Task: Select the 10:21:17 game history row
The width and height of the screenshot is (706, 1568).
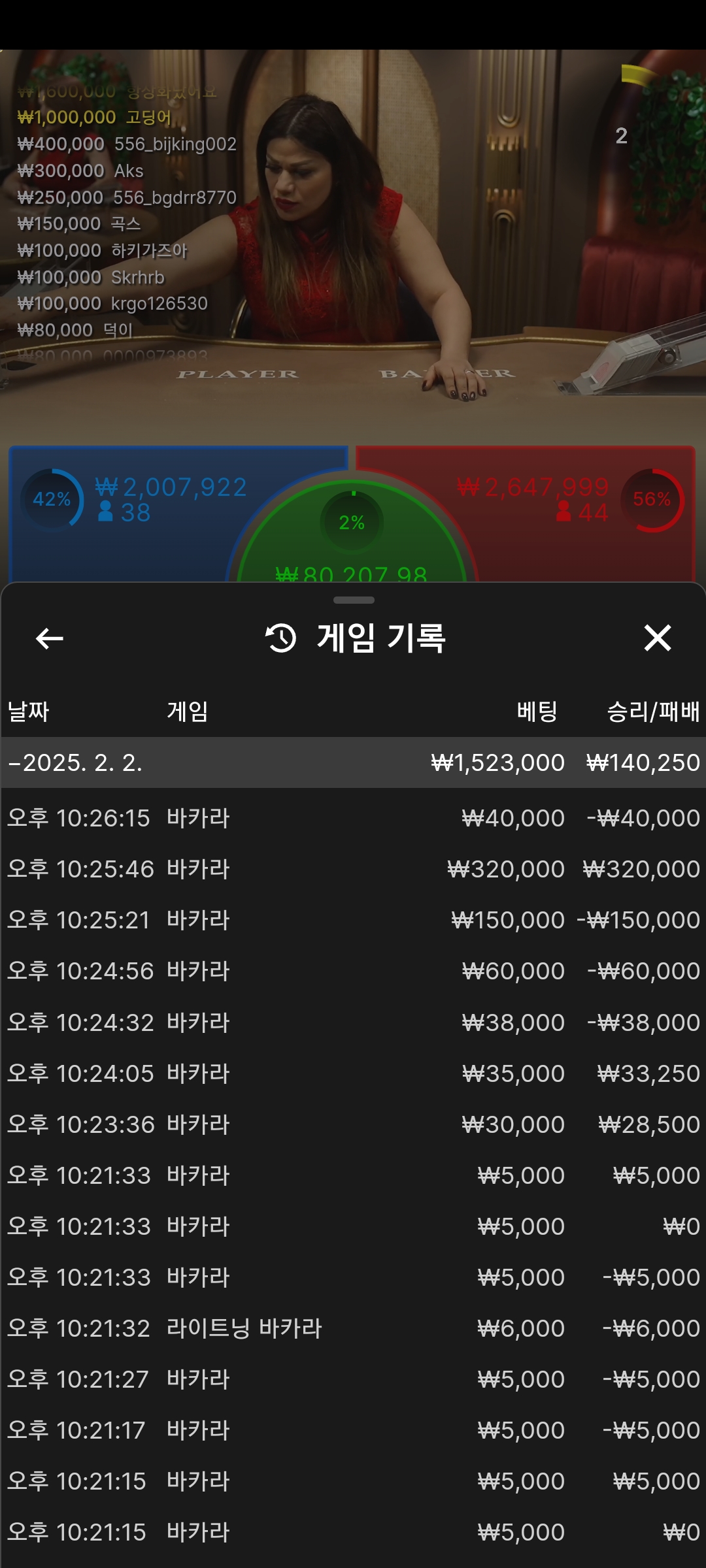Action: [x=353, y=1430]
